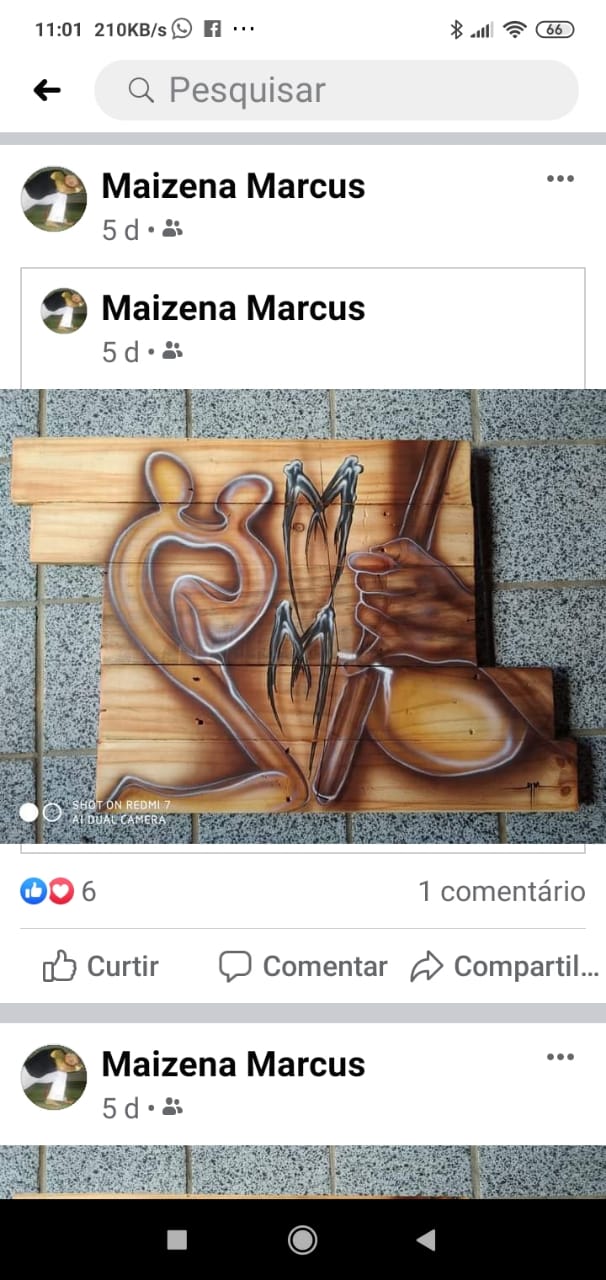Share the post with Compartilhar
Image resolution: width=606 pixels, height=1280 pixels.
coord(505,966)
